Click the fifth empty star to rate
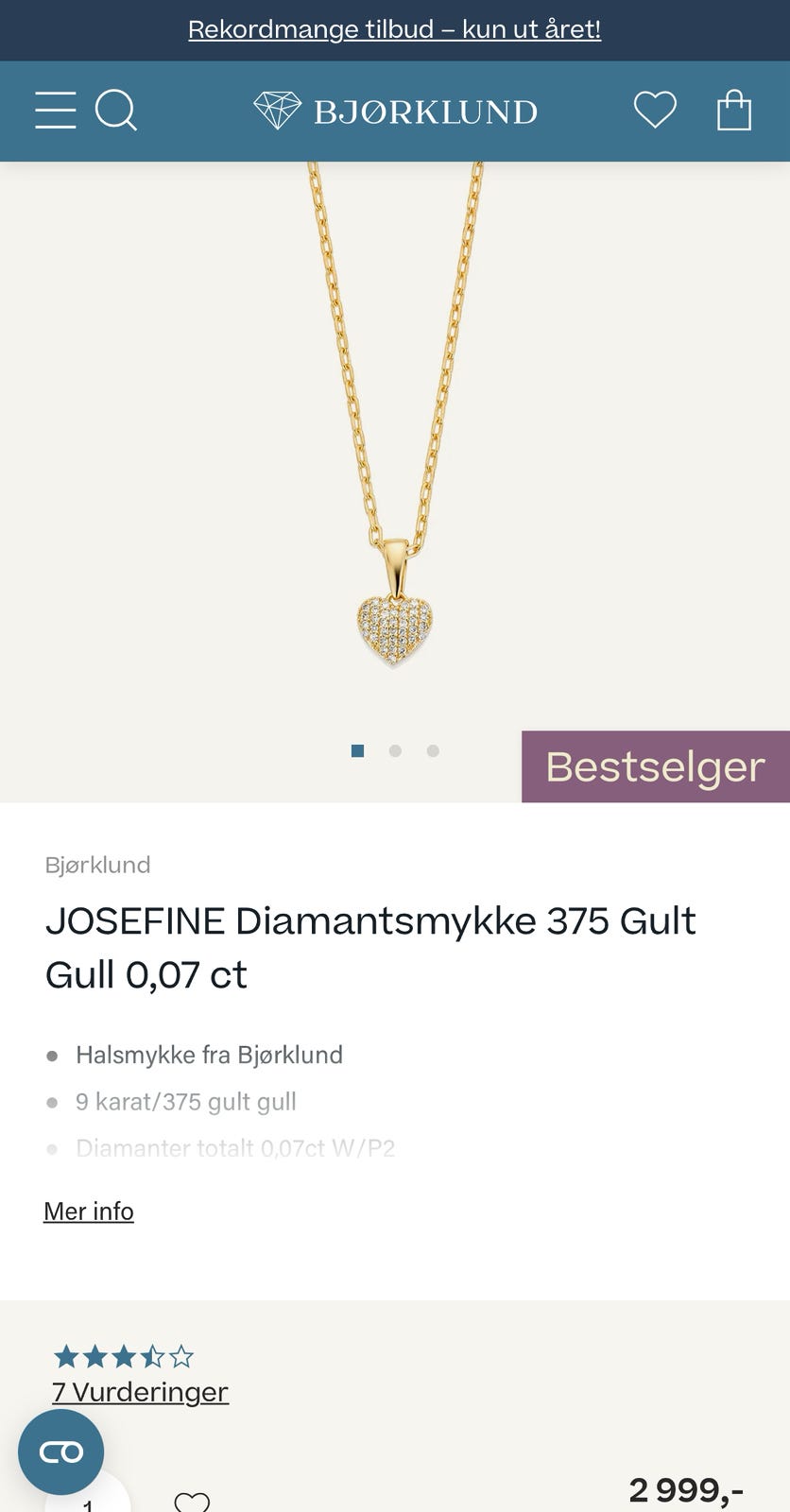 click(x=181, y=1356)
